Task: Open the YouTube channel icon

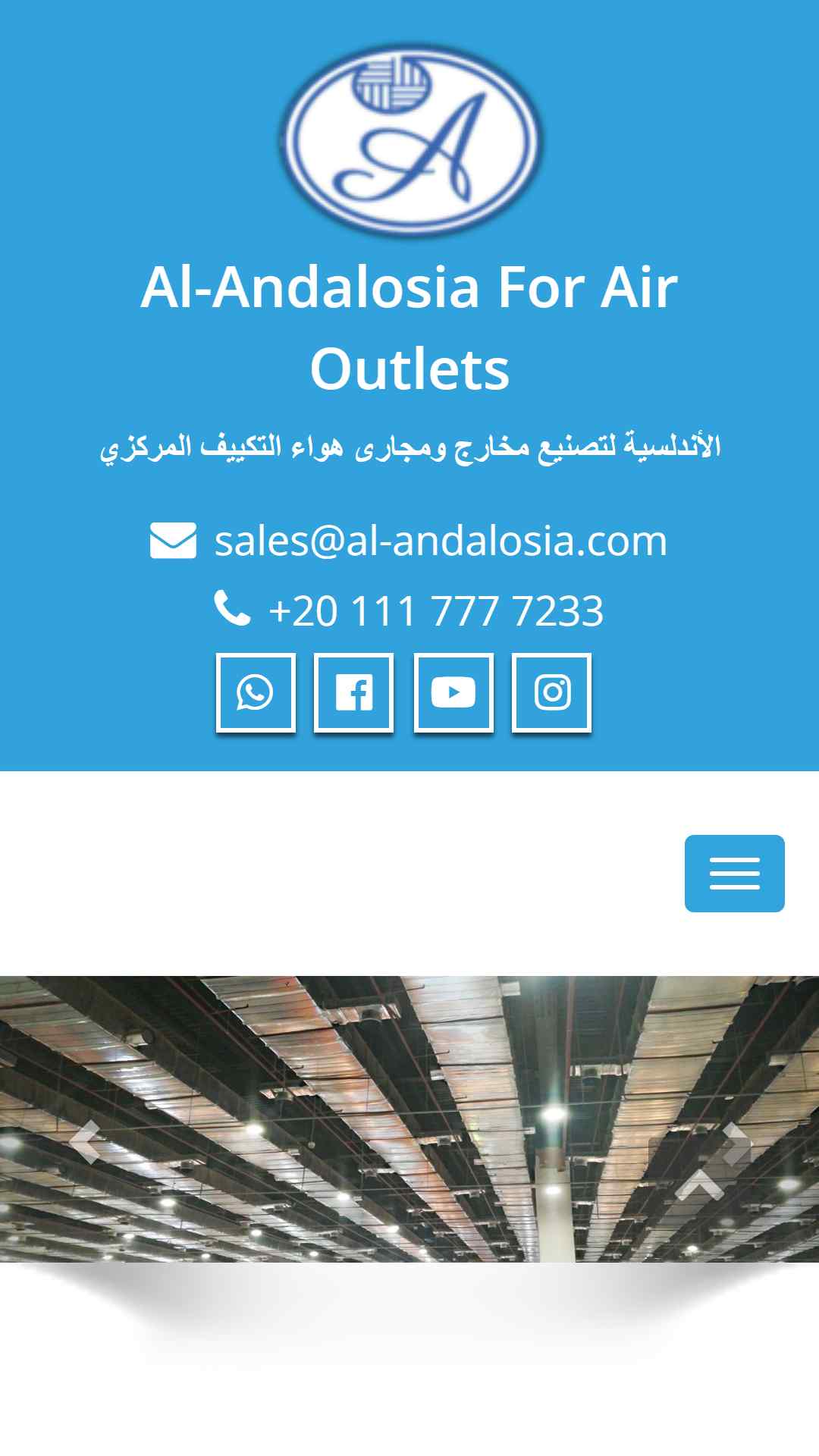Action: point(453,692)
